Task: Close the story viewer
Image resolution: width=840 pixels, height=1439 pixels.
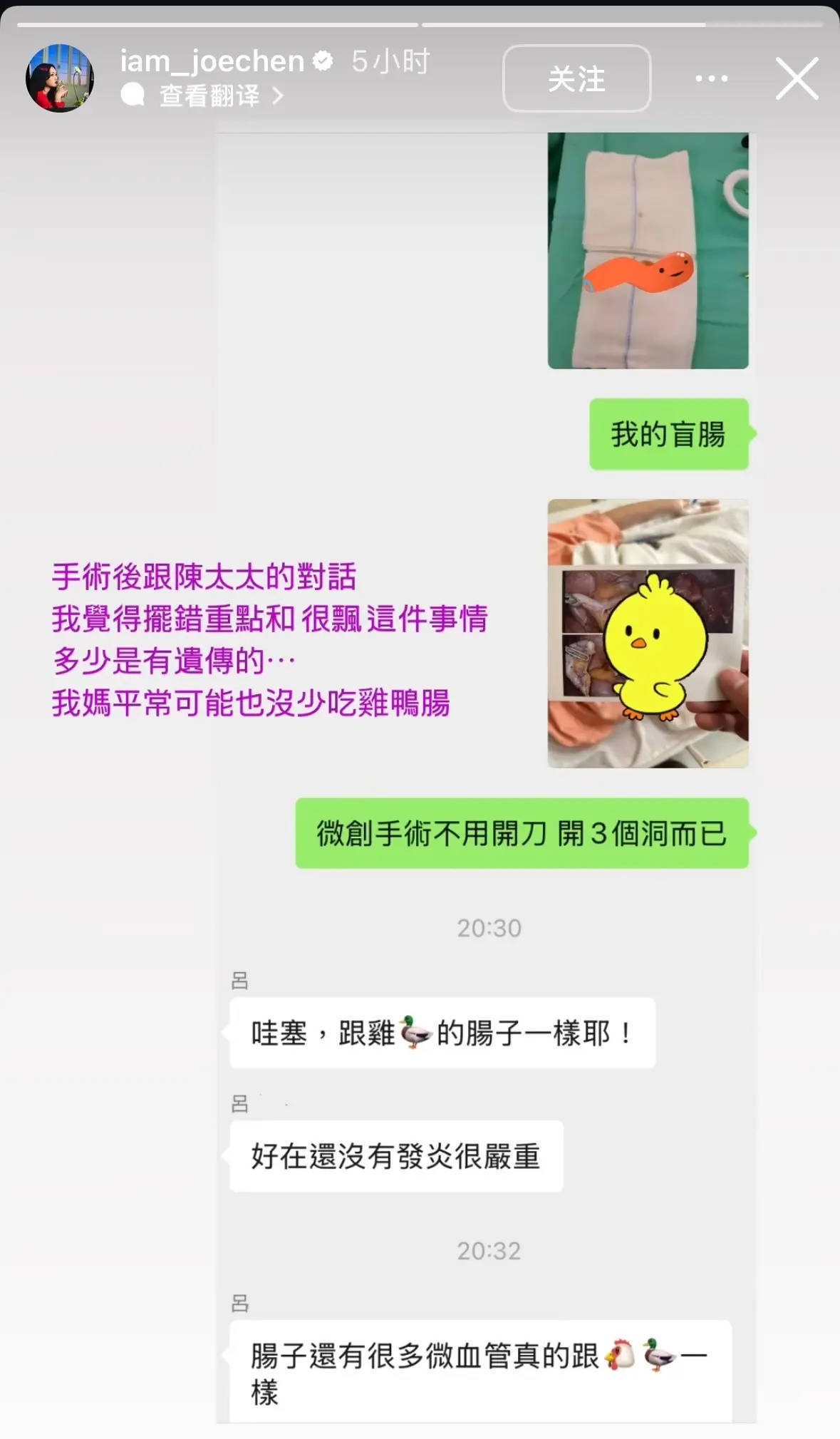Action: [x=797, y=78]
